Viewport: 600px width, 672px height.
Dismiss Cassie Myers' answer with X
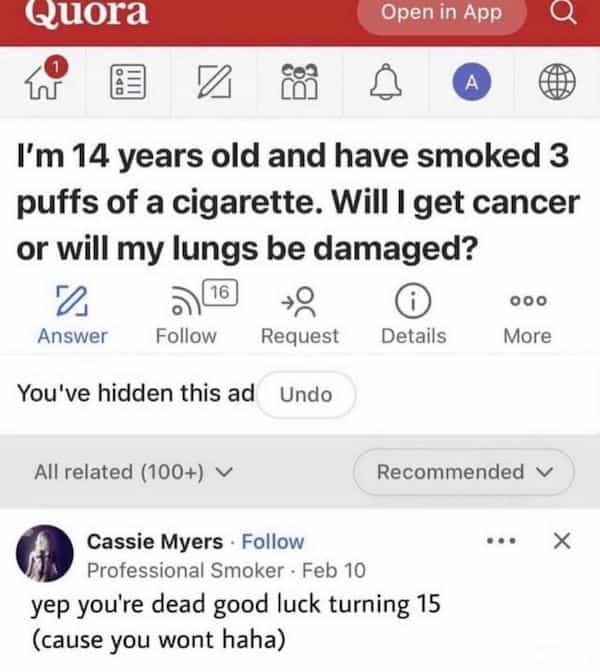pyautogui.click(x=562, y=540)
